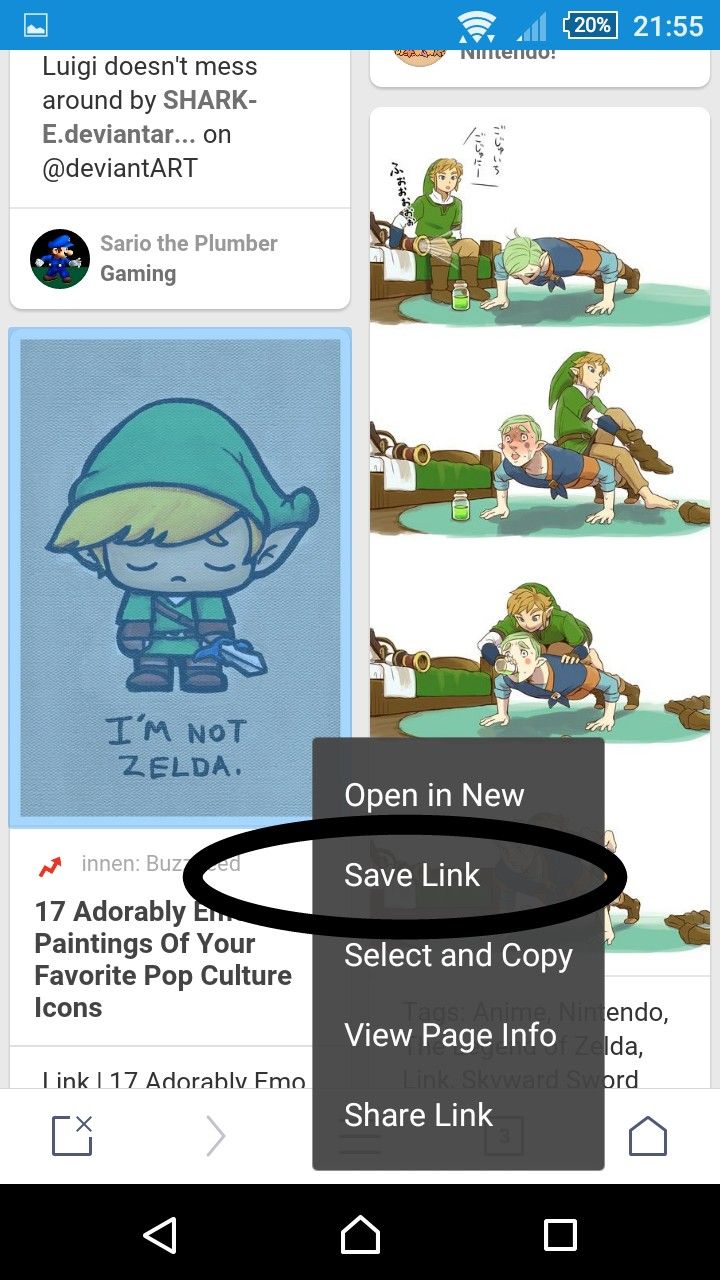Screen dimensions: 720x1280
Task: Open the 17 Adorably Emo Paintings article
Action: click(x=163, y=960)
